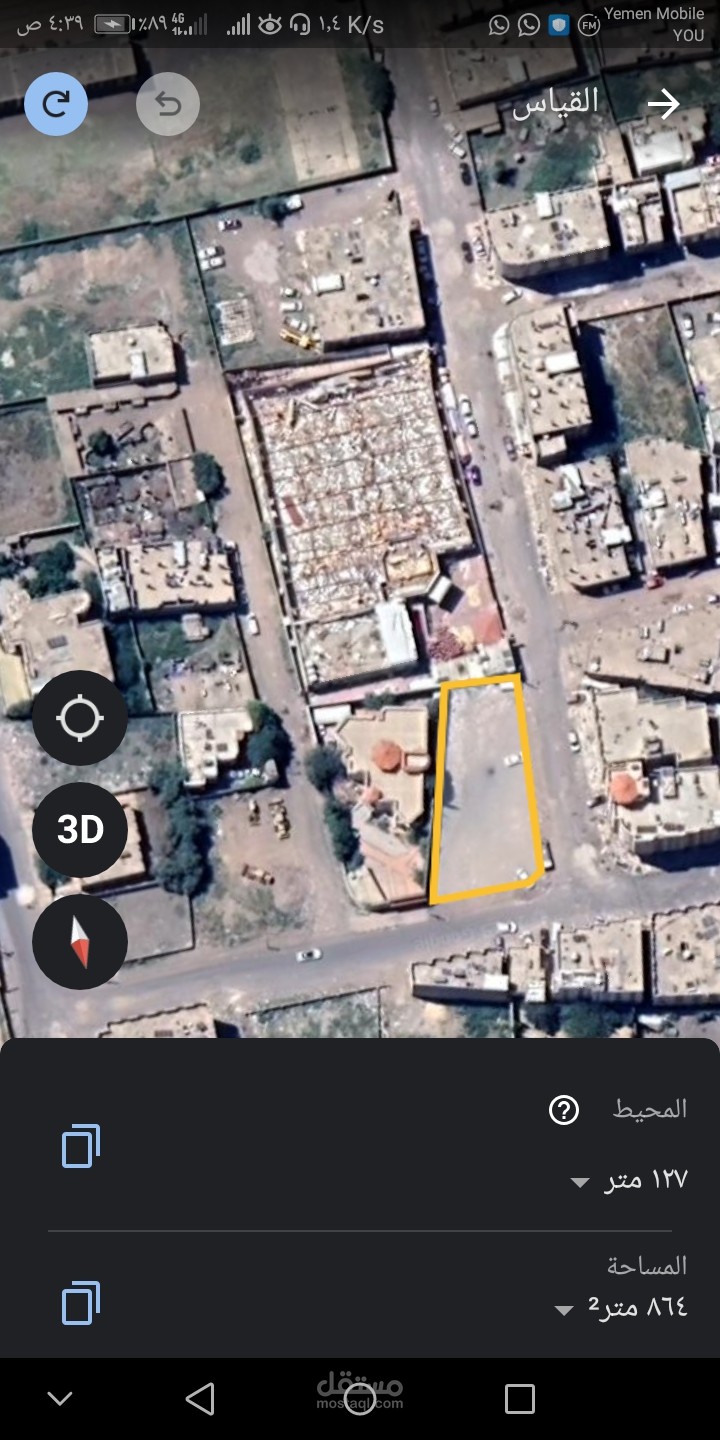Collapse the measurement panel with the down chevron
Image resolution: width=720 pixels, height=1440 pixels.
(x=60, y=1397)
